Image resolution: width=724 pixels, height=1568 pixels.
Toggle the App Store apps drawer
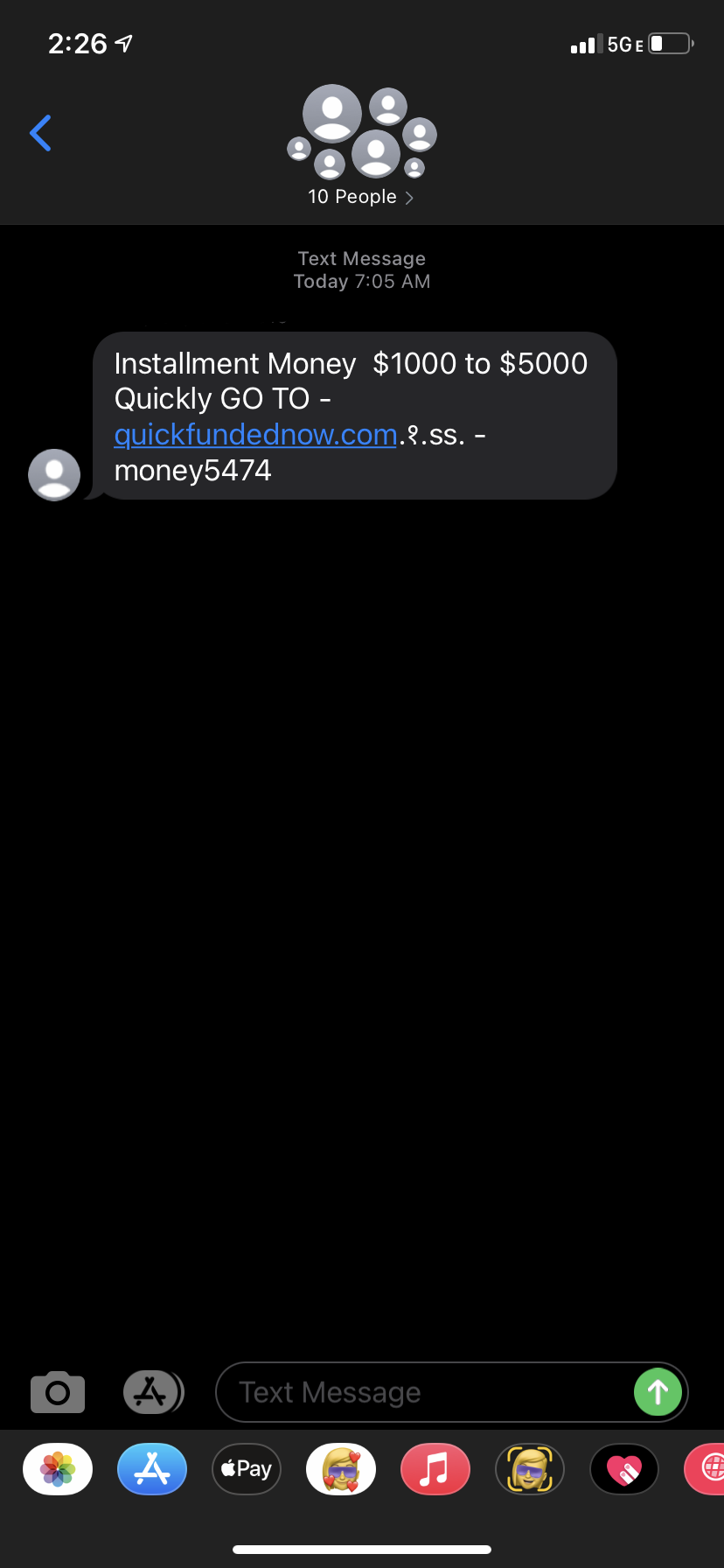click(x=152, y=1391)
